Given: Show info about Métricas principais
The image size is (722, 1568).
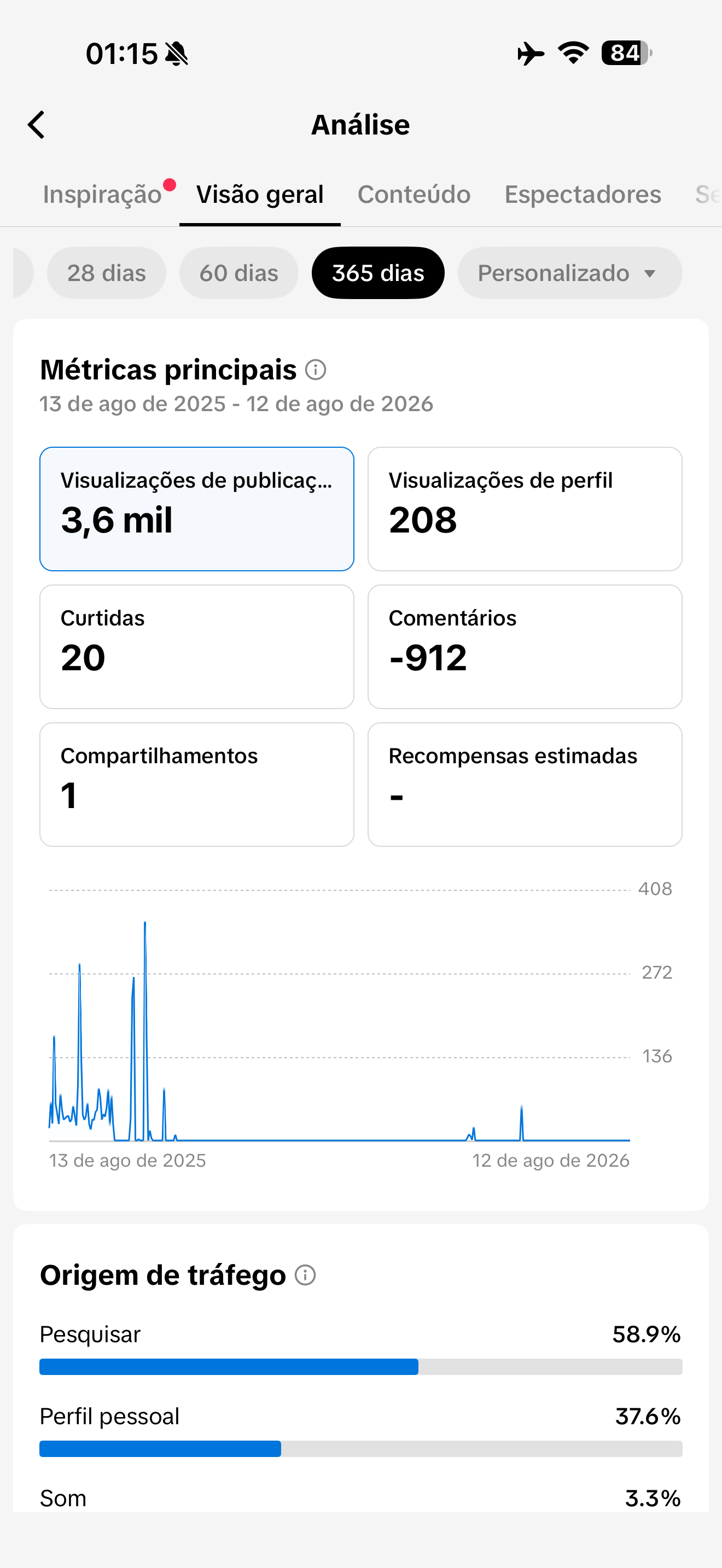Looking at the screenshot, I should 316,370.
